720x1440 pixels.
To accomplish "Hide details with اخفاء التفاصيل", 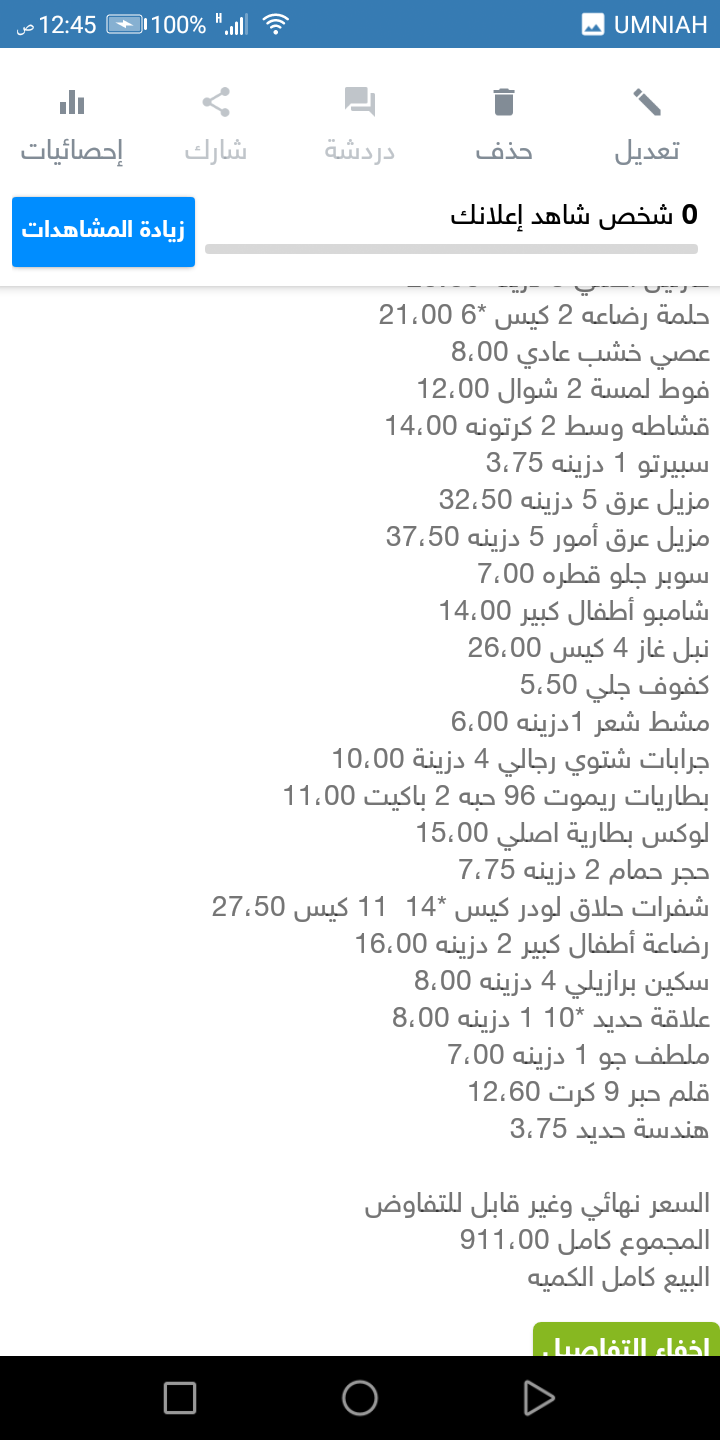I will 626,1340.
